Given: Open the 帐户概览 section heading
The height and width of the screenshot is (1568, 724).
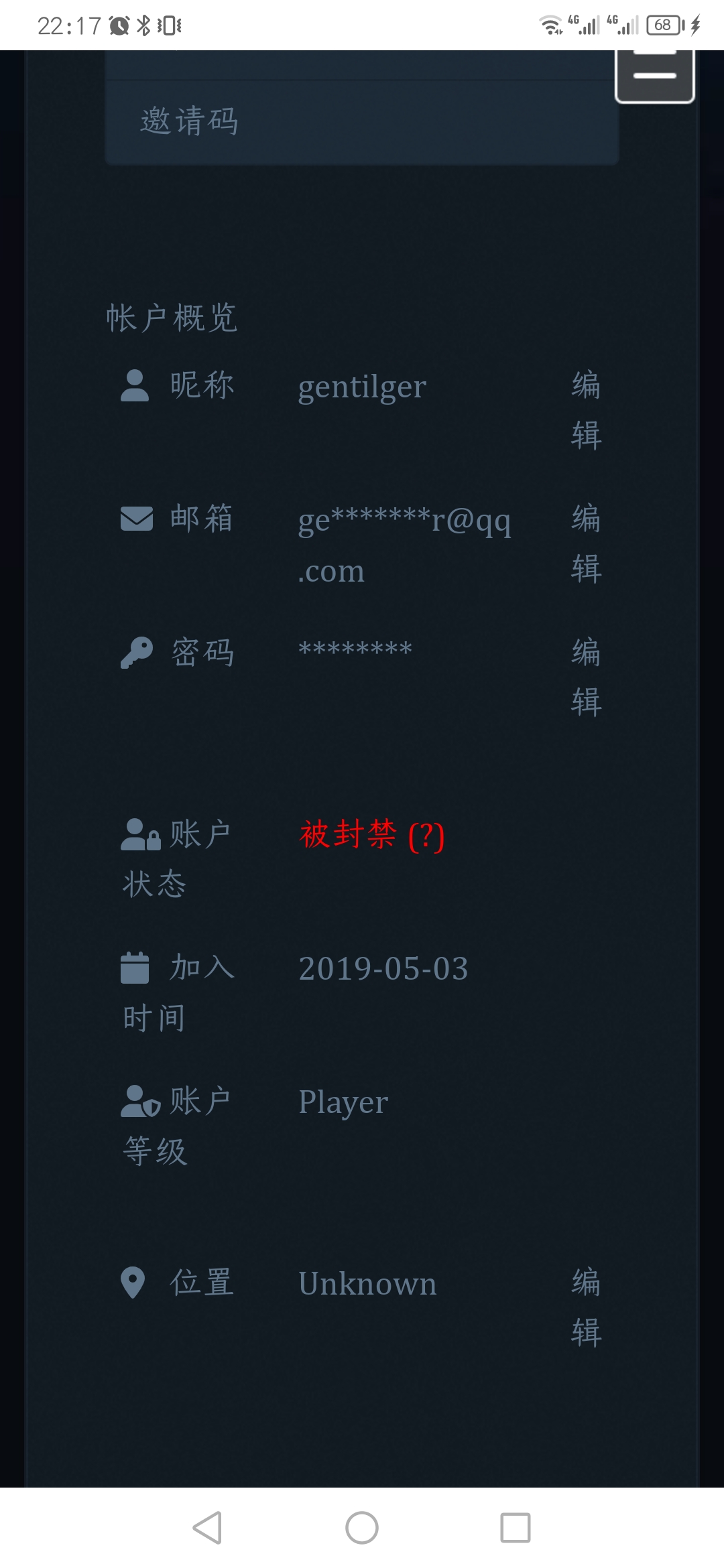Looking at the screenshot, I should click(x=172, y=318).
